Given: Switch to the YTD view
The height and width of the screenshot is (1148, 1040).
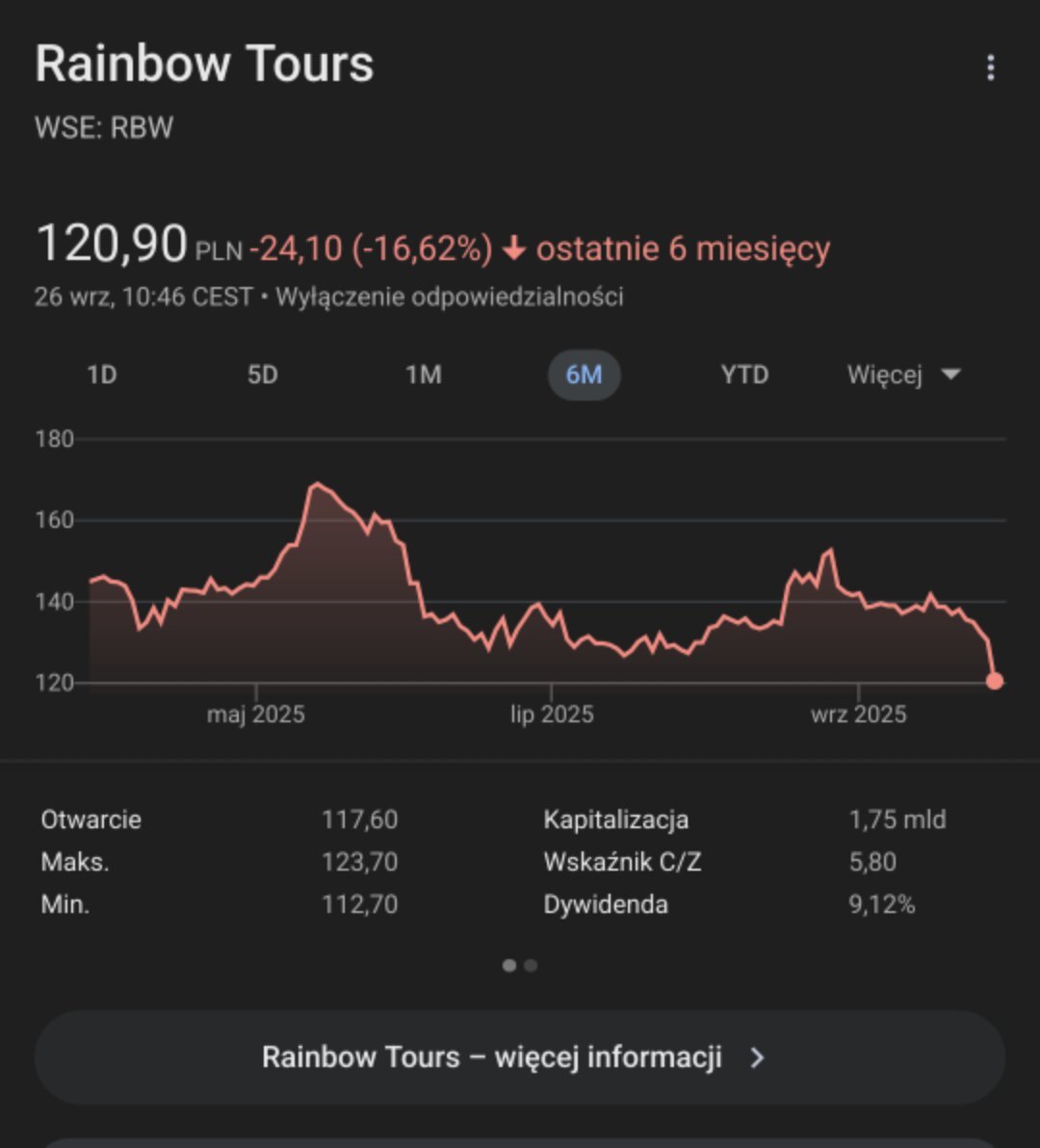Looking at the screenshot, I should (x=744, y=375).
